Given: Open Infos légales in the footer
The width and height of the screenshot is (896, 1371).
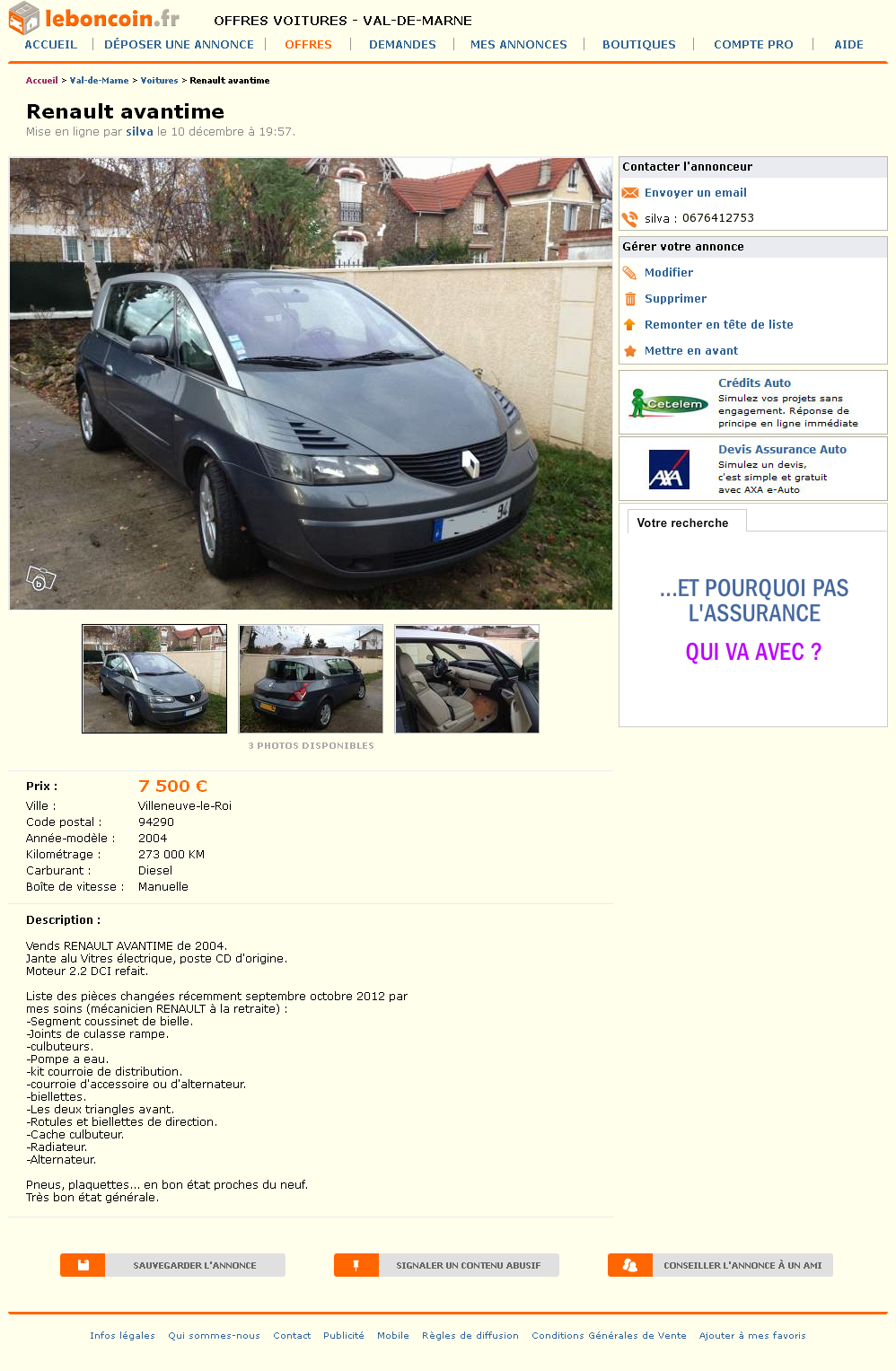Looking at the screenshot, I should (x=122, y=1335).
